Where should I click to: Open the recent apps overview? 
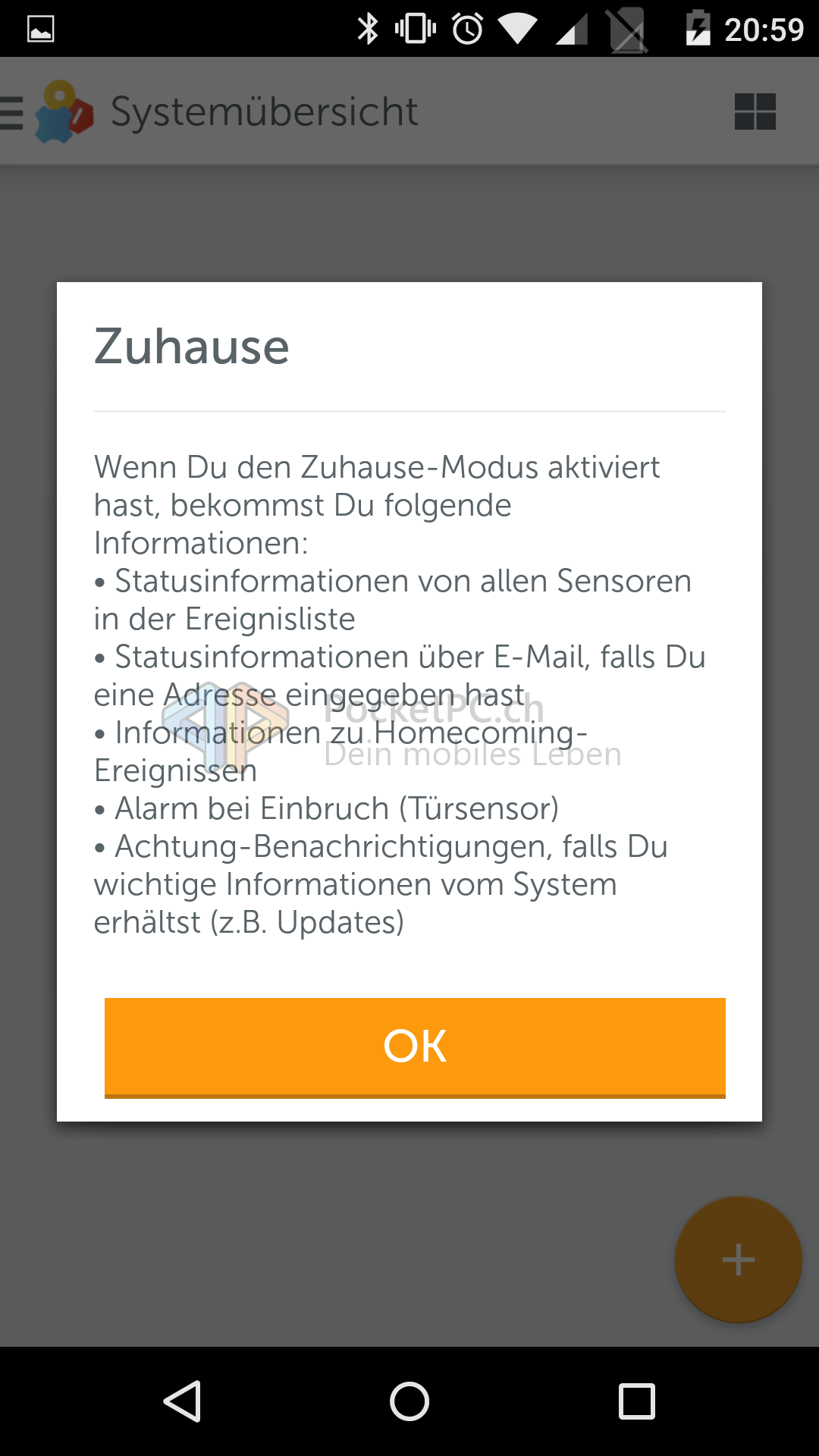click(636, 1401)
